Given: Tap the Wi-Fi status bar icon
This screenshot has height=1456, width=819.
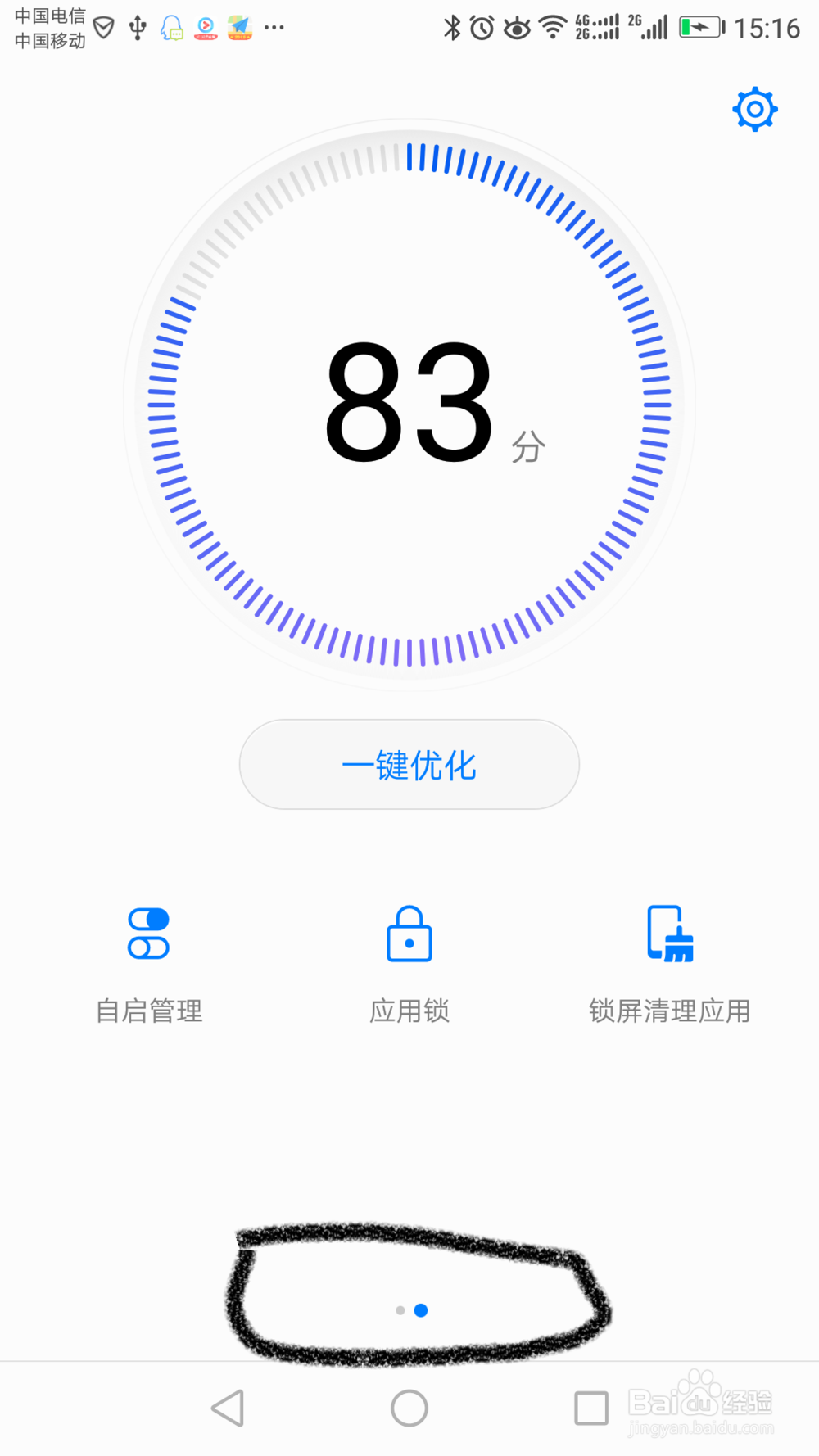Looking at the screenshot, I should [553, 27].
